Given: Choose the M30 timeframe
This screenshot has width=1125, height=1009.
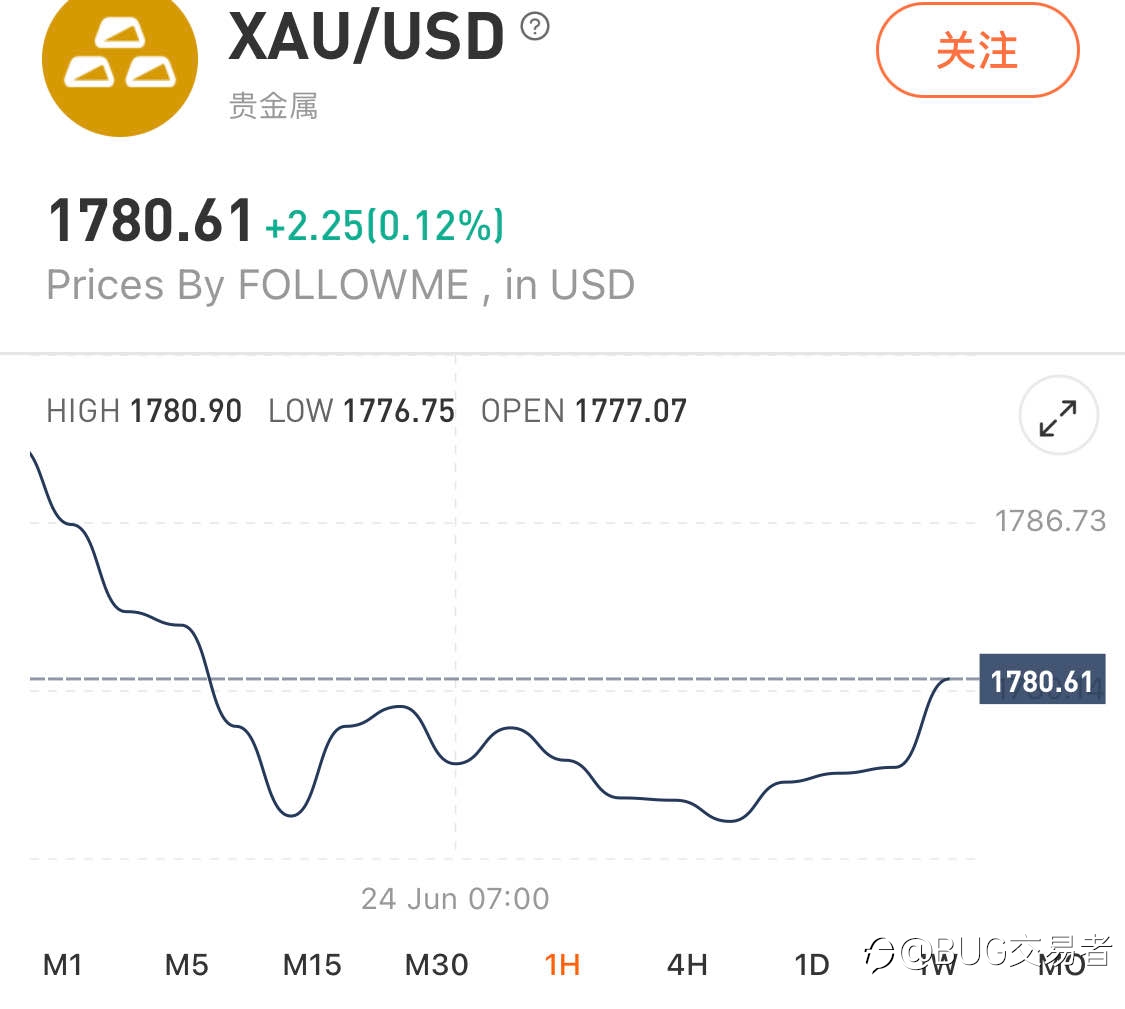Looking at the screenshot, I should pos(436,965).
